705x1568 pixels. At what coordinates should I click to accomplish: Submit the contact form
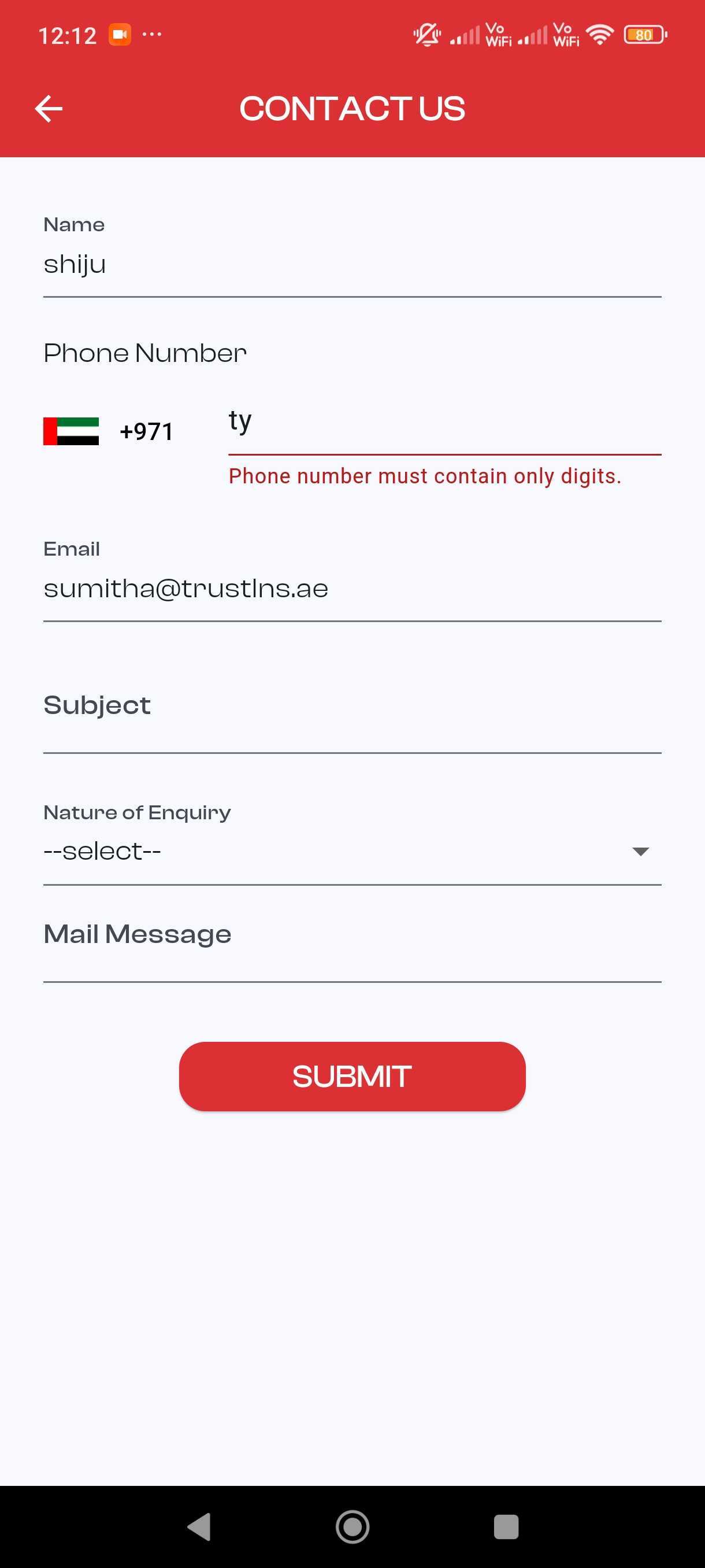pyautogui.click(x=351, y=1076)
